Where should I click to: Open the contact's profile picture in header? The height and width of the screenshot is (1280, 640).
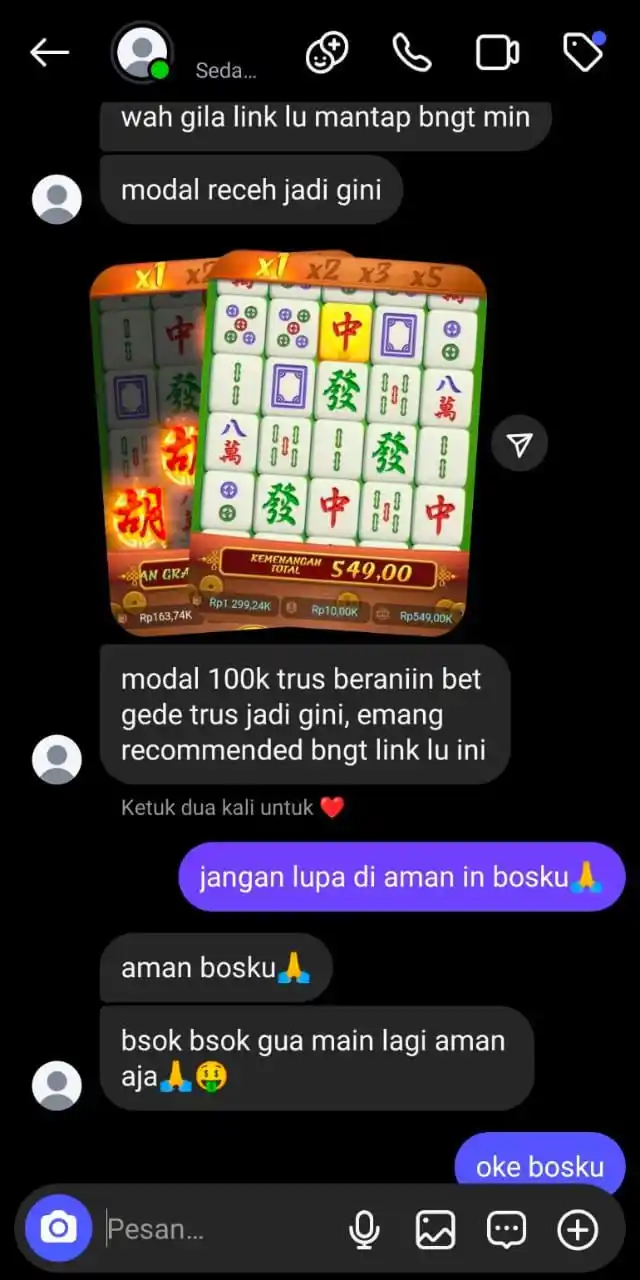(x=143, y=53)
